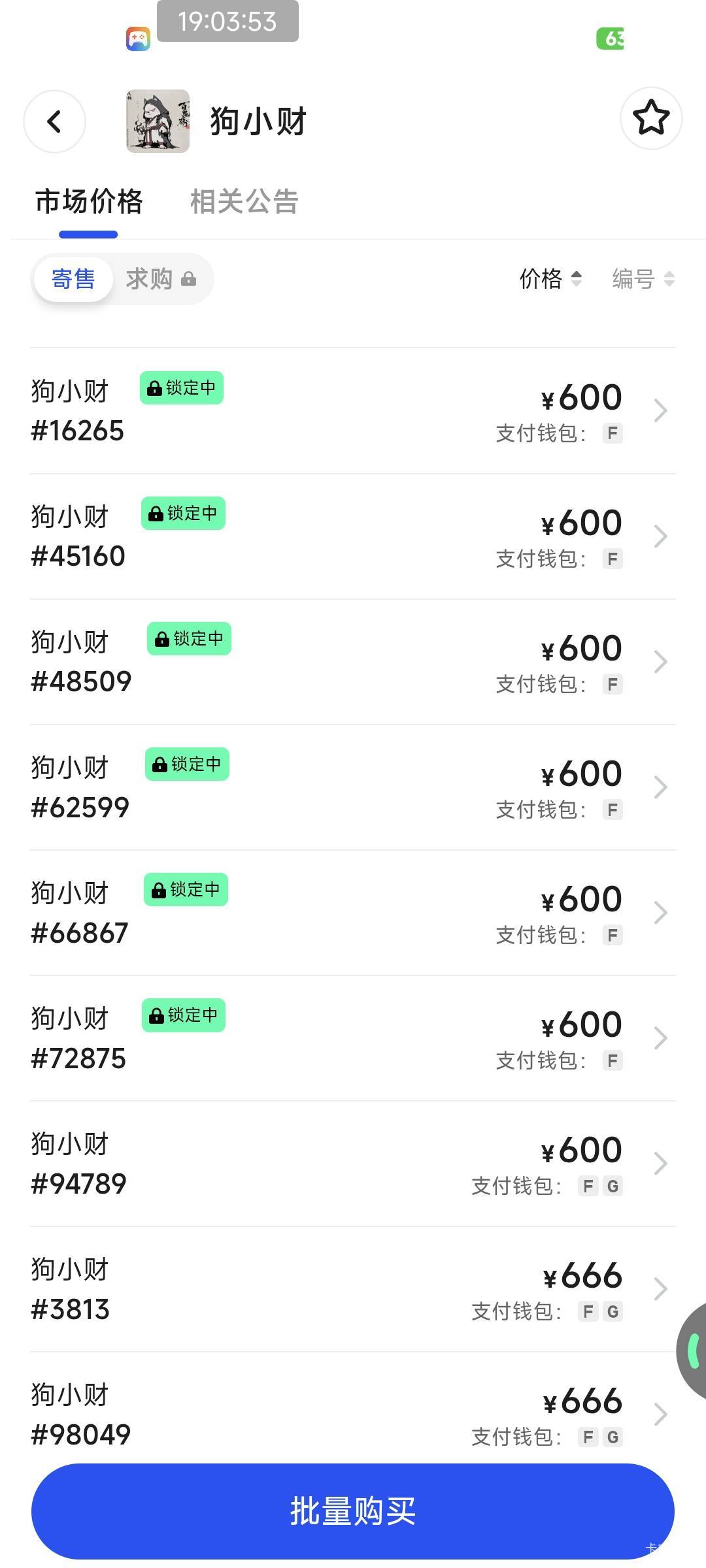This screenshot has height=1568, width=706.
Task: Select the 寄售 segment
Action: pyautogui.click(x=73, y=279)
